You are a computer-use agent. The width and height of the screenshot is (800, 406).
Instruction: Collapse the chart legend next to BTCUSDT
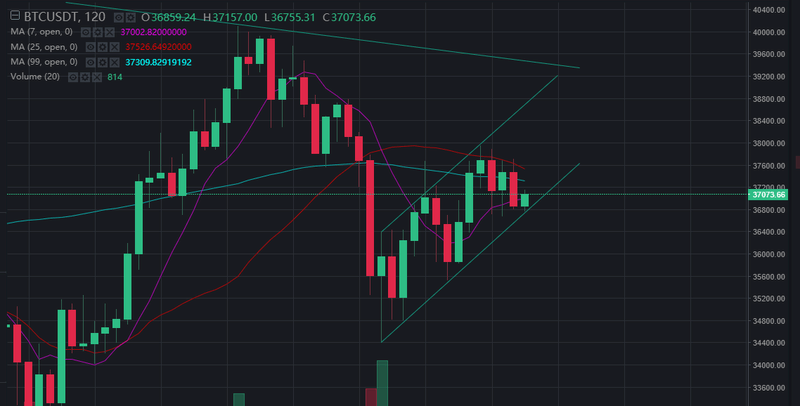(15, 16)
